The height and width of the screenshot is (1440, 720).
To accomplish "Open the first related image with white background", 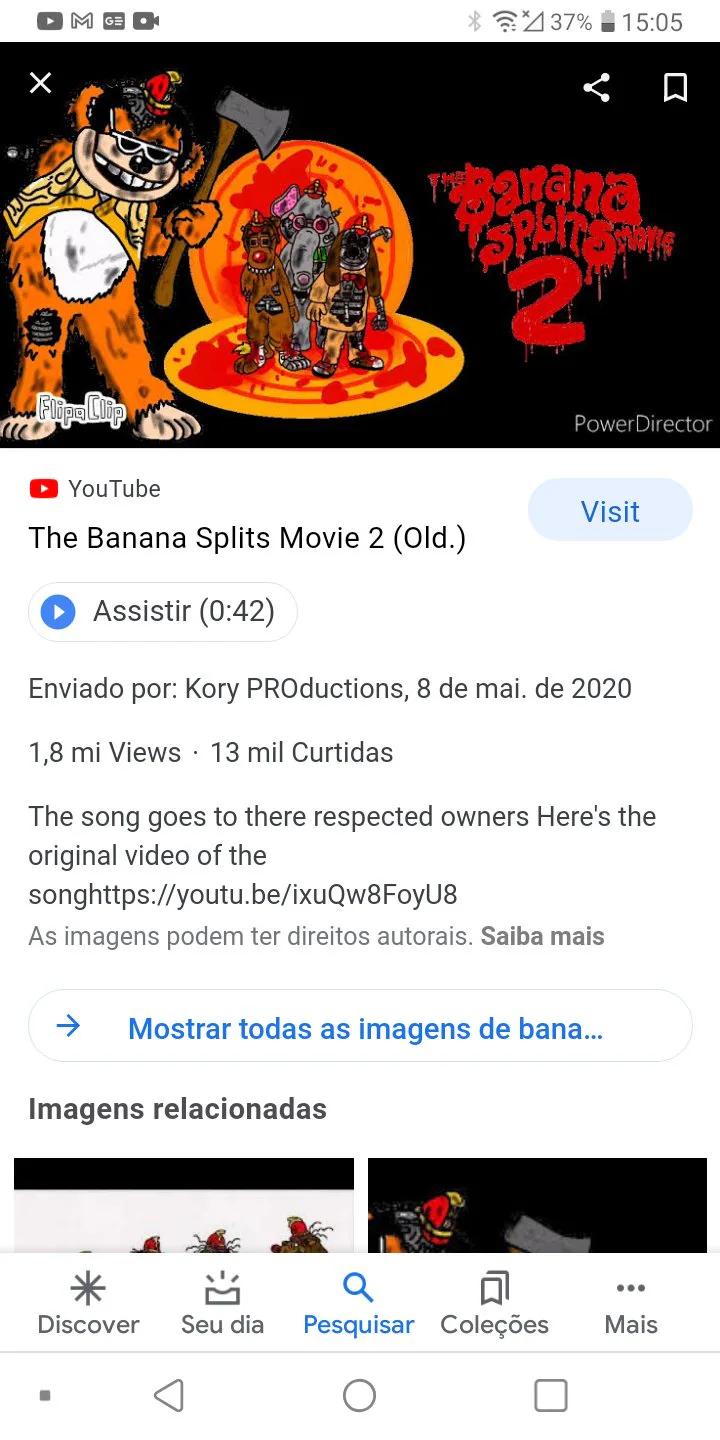I will 184,1205.
